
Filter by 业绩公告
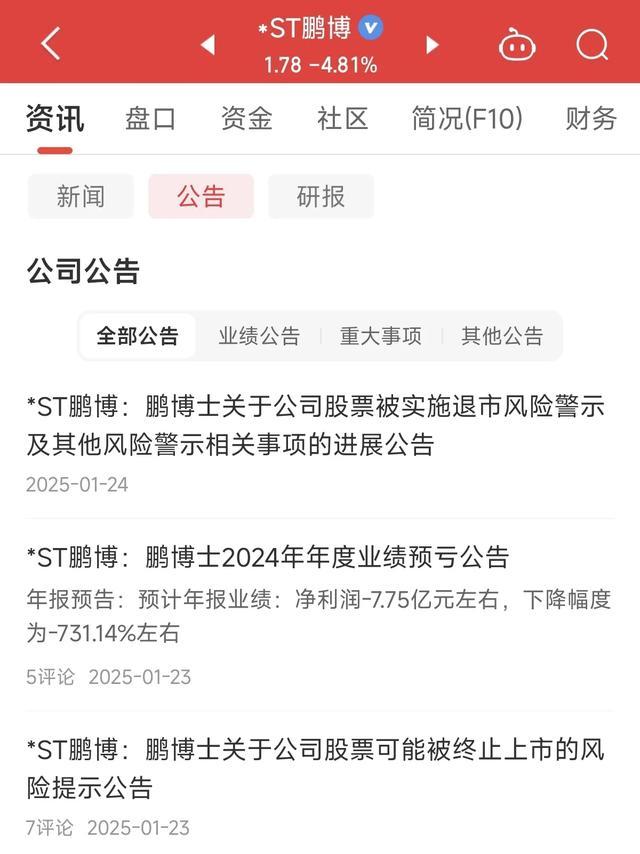click(x=259, y=336)
